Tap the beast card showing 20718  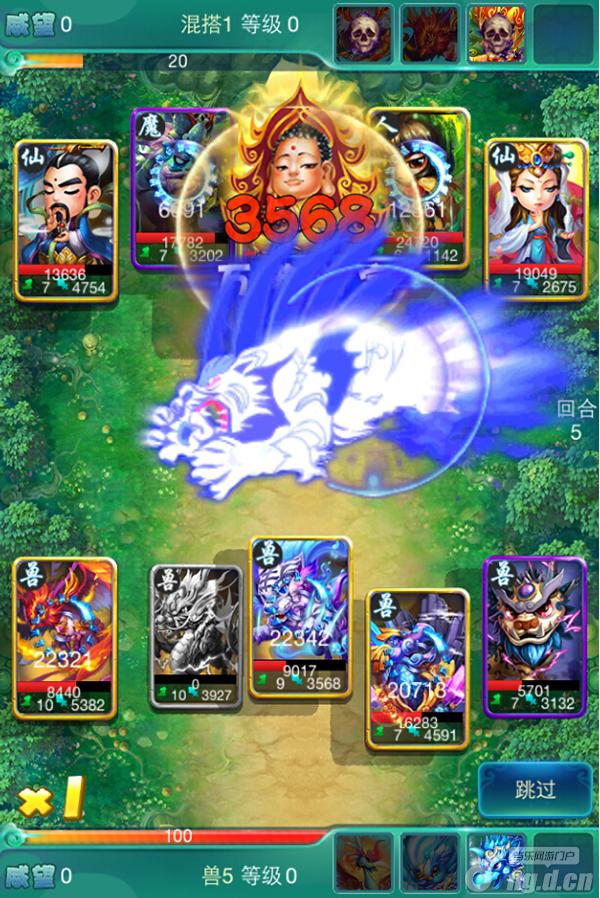point(418,668)
